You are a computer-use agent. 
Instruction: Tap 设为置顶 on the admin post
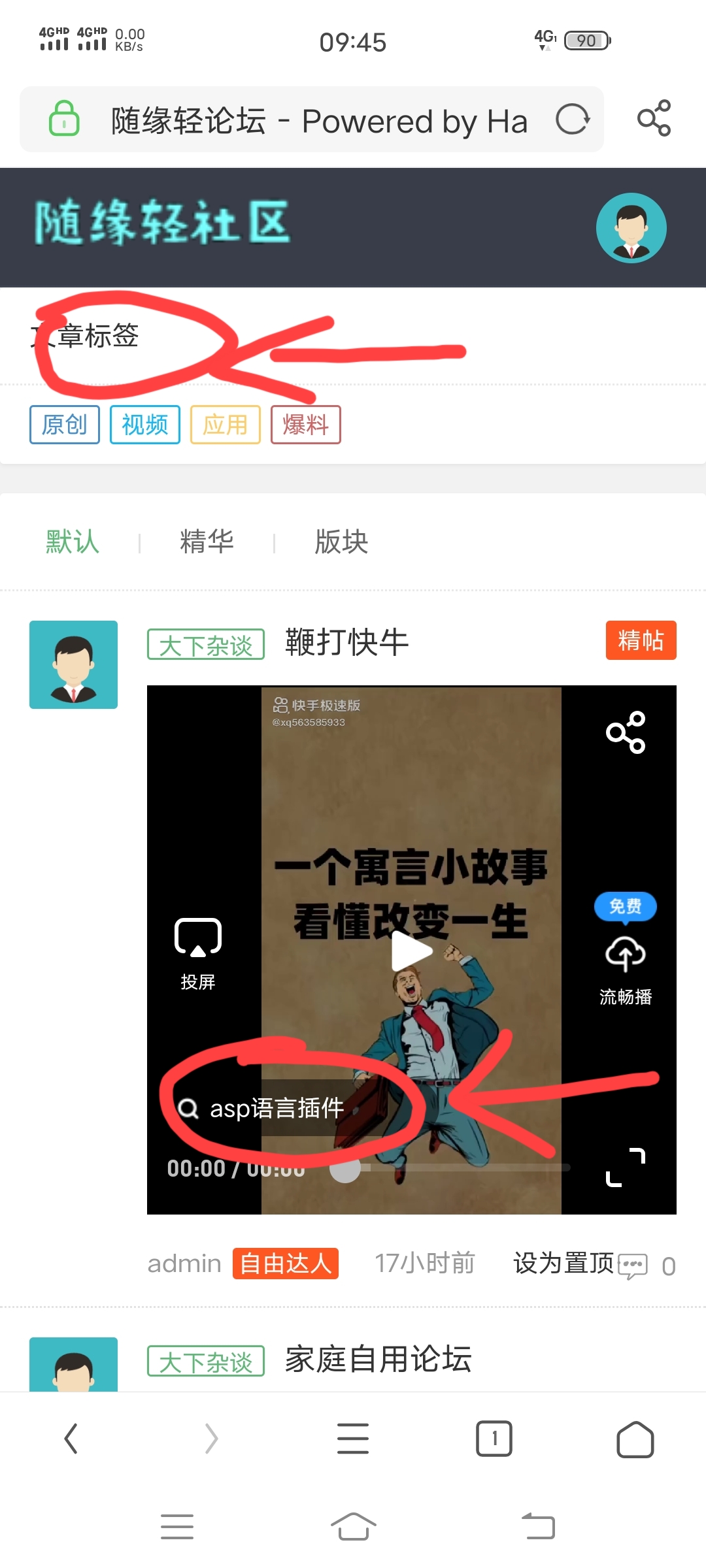pos(563,1264)
